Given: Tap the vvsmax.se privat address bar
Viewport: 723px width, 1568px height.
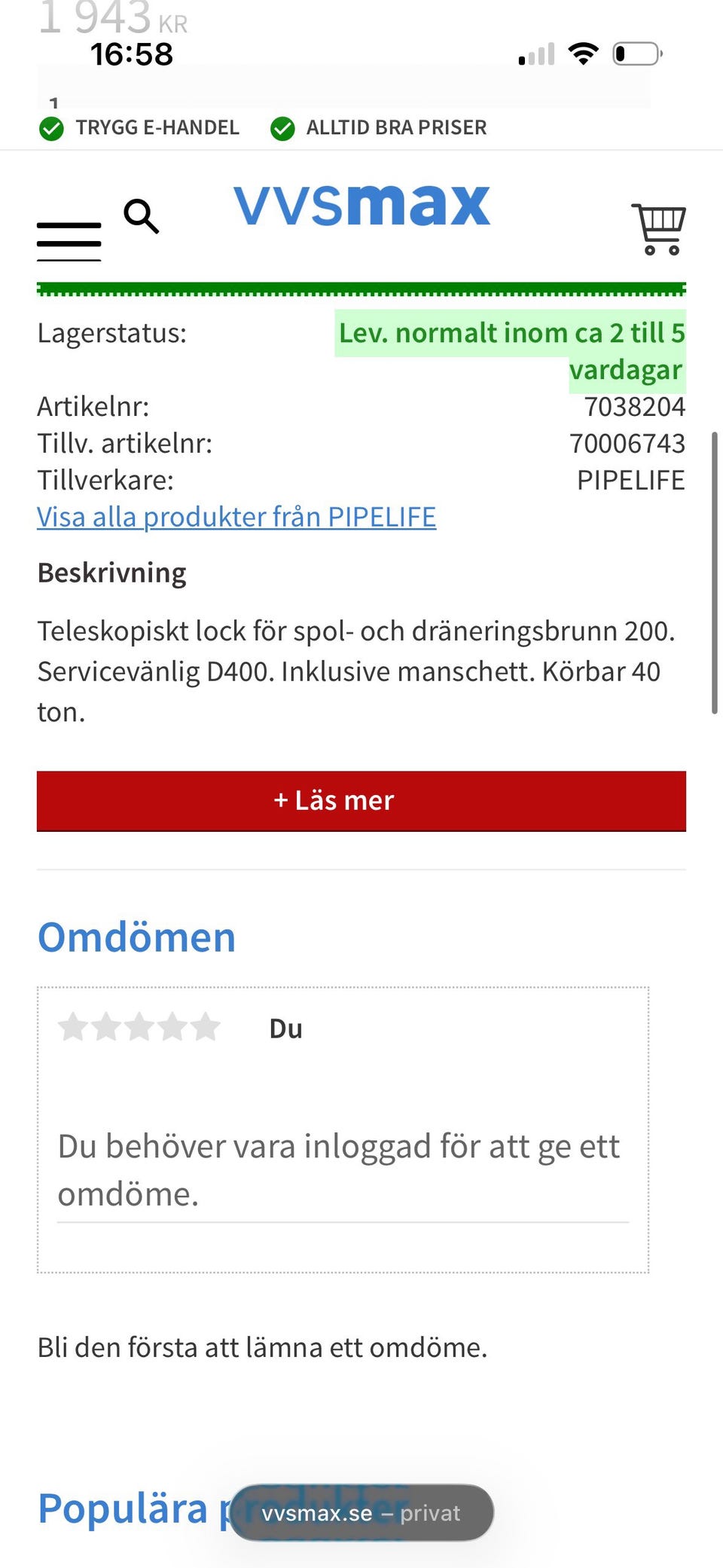Looking at the screenshot, I should click(361, 1512).
